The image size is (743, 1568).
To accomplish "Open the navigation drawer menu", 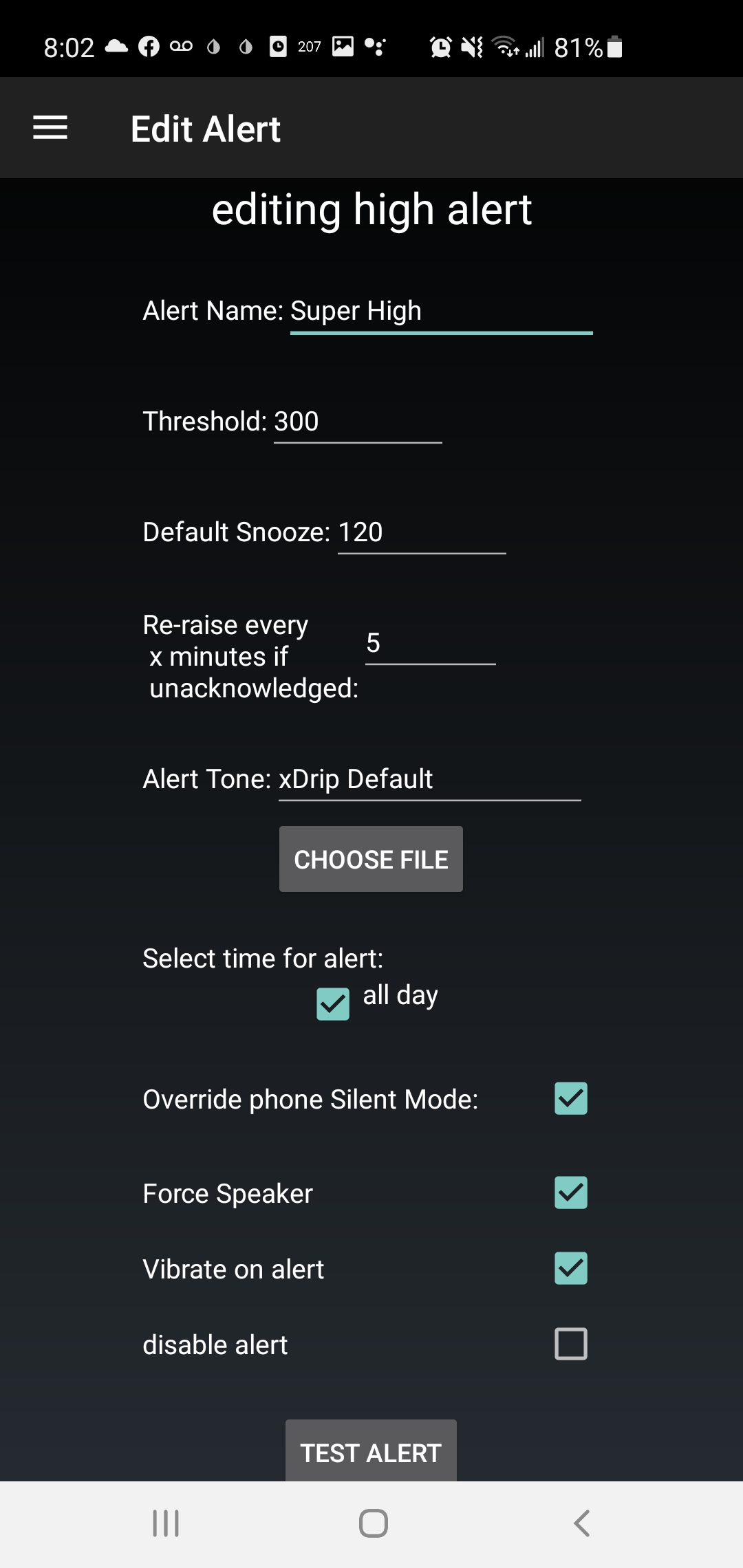I will (x=50, y=128).
